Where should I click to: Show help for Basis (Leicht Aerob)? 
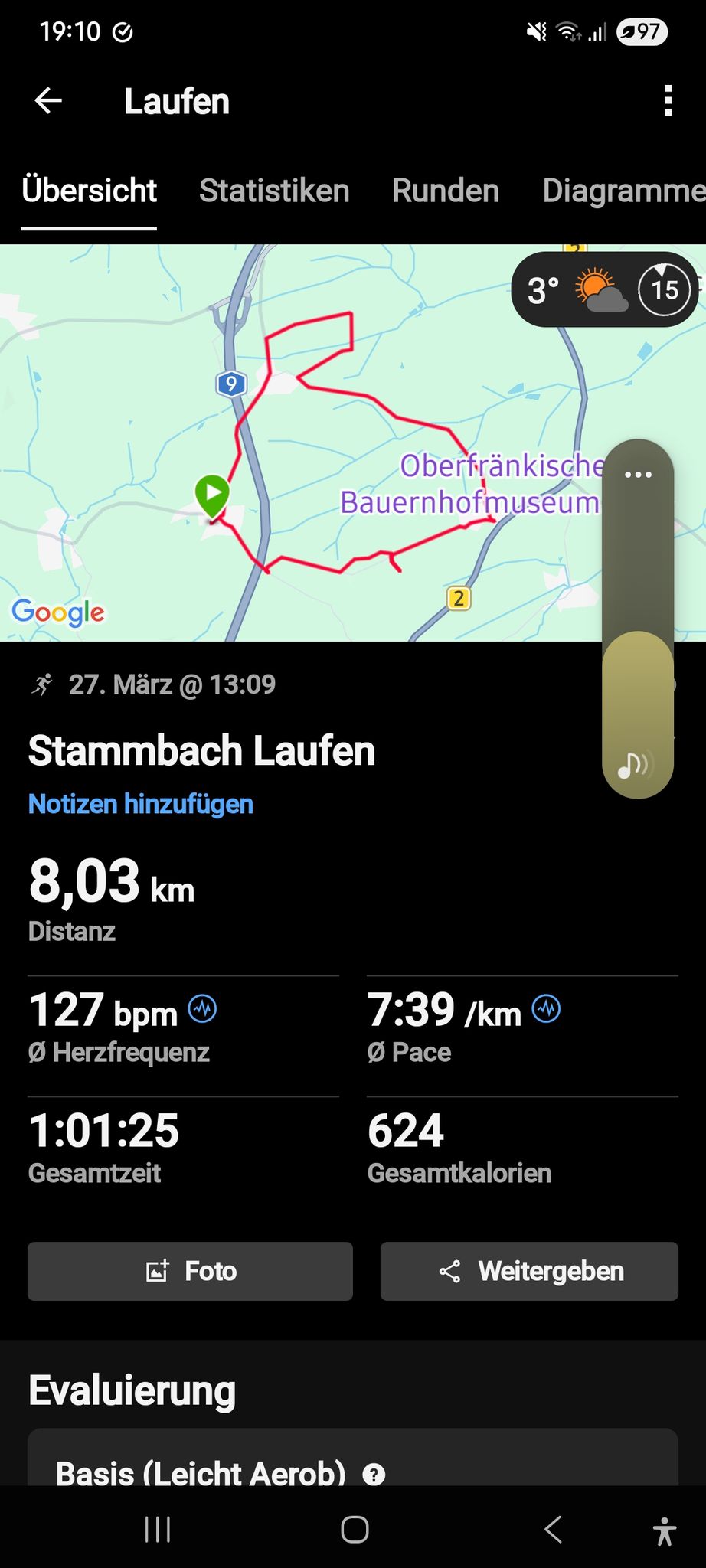(374, 1474)
